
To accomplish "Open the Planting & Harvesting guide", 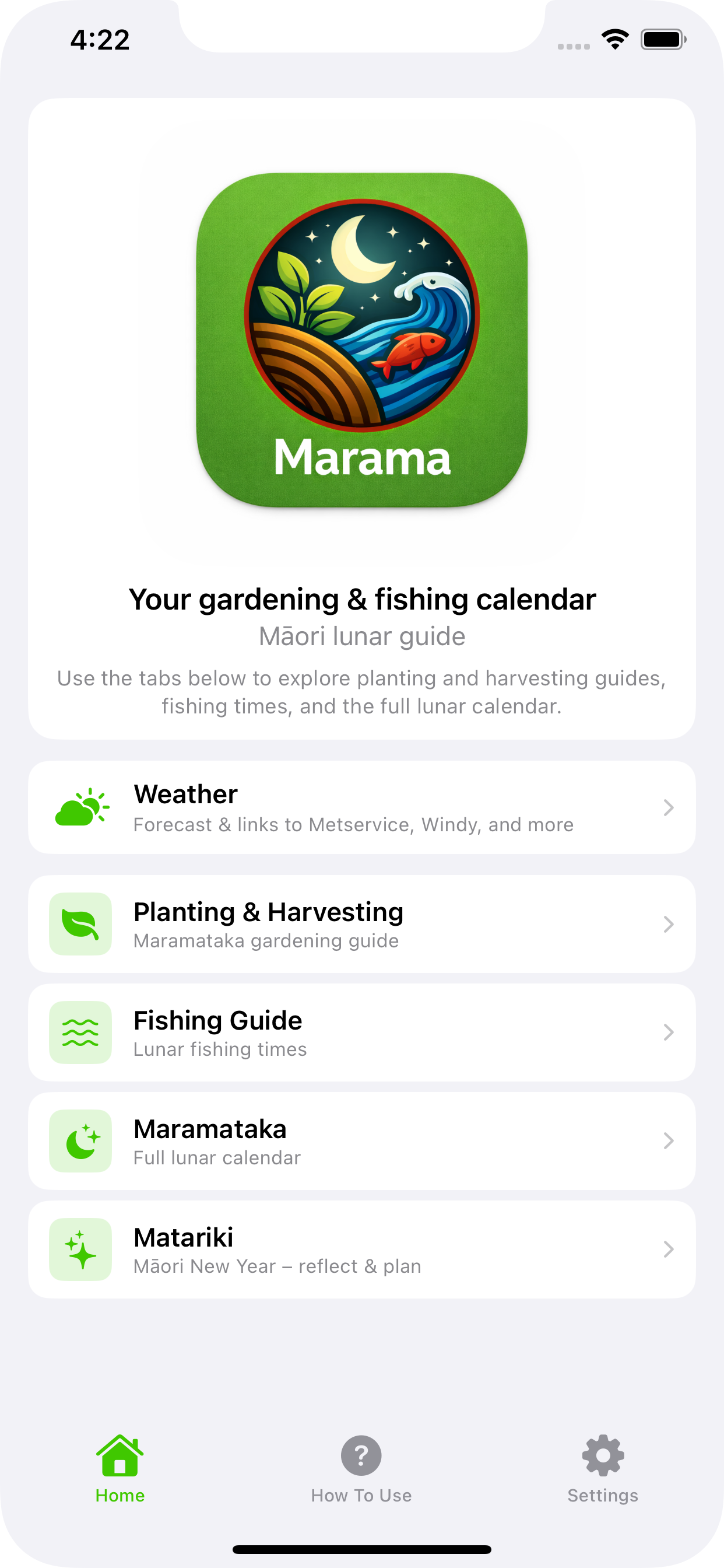I will 362,924.
